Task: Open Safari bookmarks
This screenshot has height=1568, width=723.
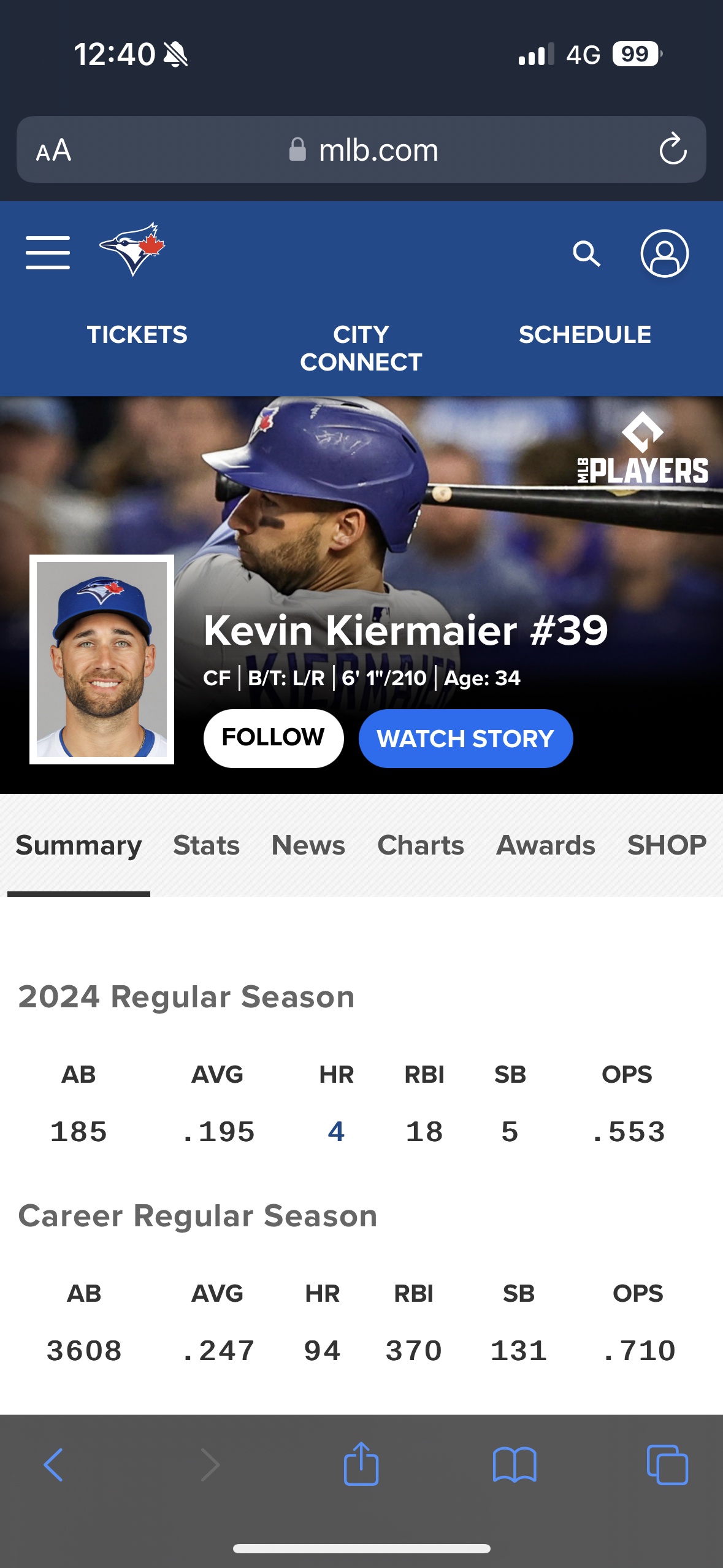Action: tap(515, 1465)
